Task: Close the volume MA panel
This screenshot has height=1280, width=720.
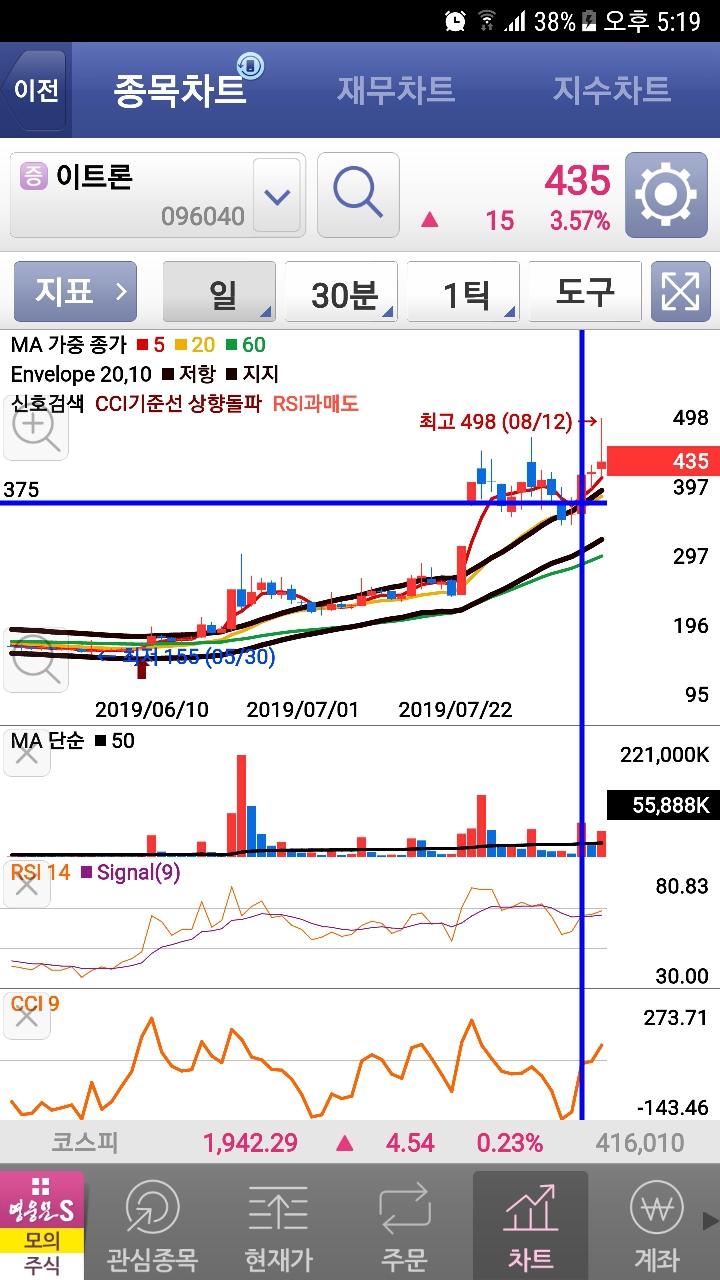Action: (x=27, y=753)
